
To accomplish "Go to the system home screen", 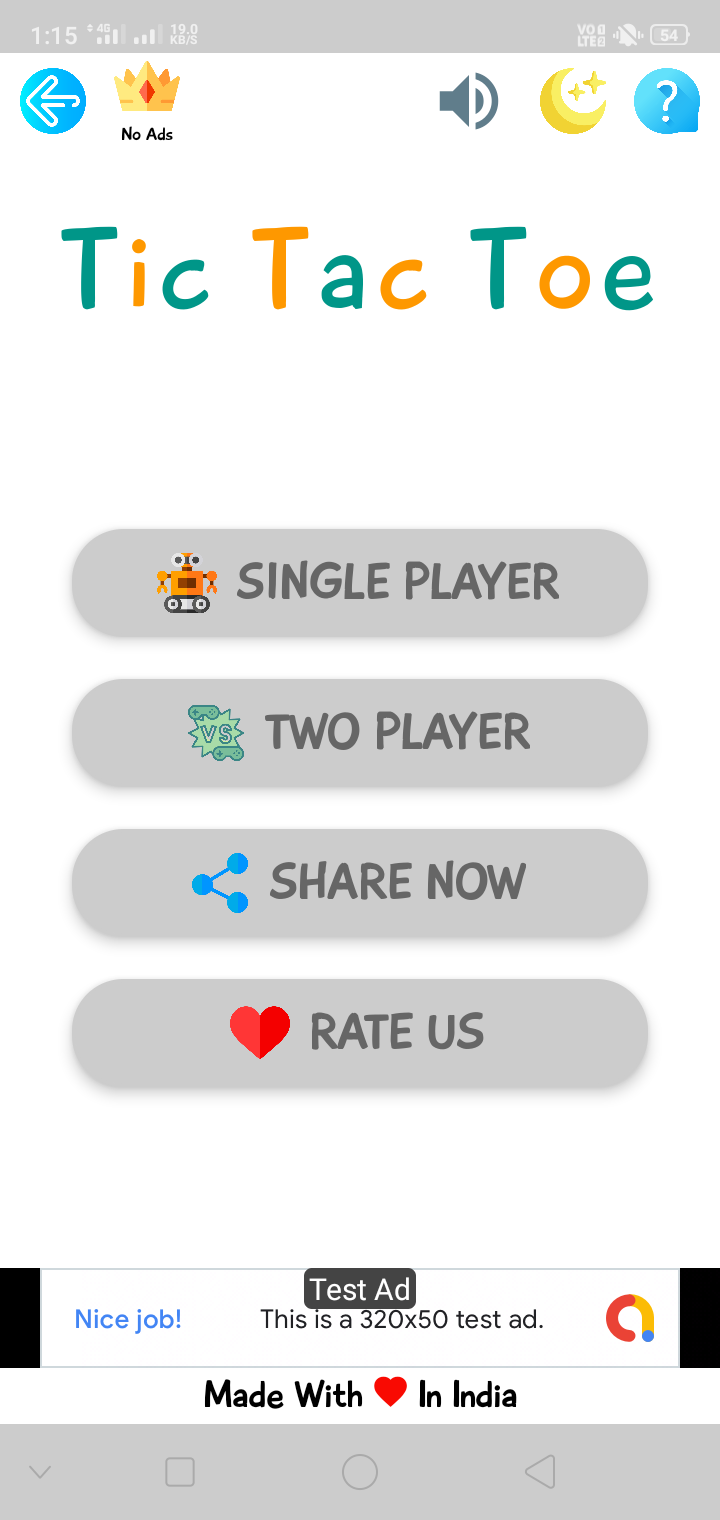I will (x=360, y=1472).
